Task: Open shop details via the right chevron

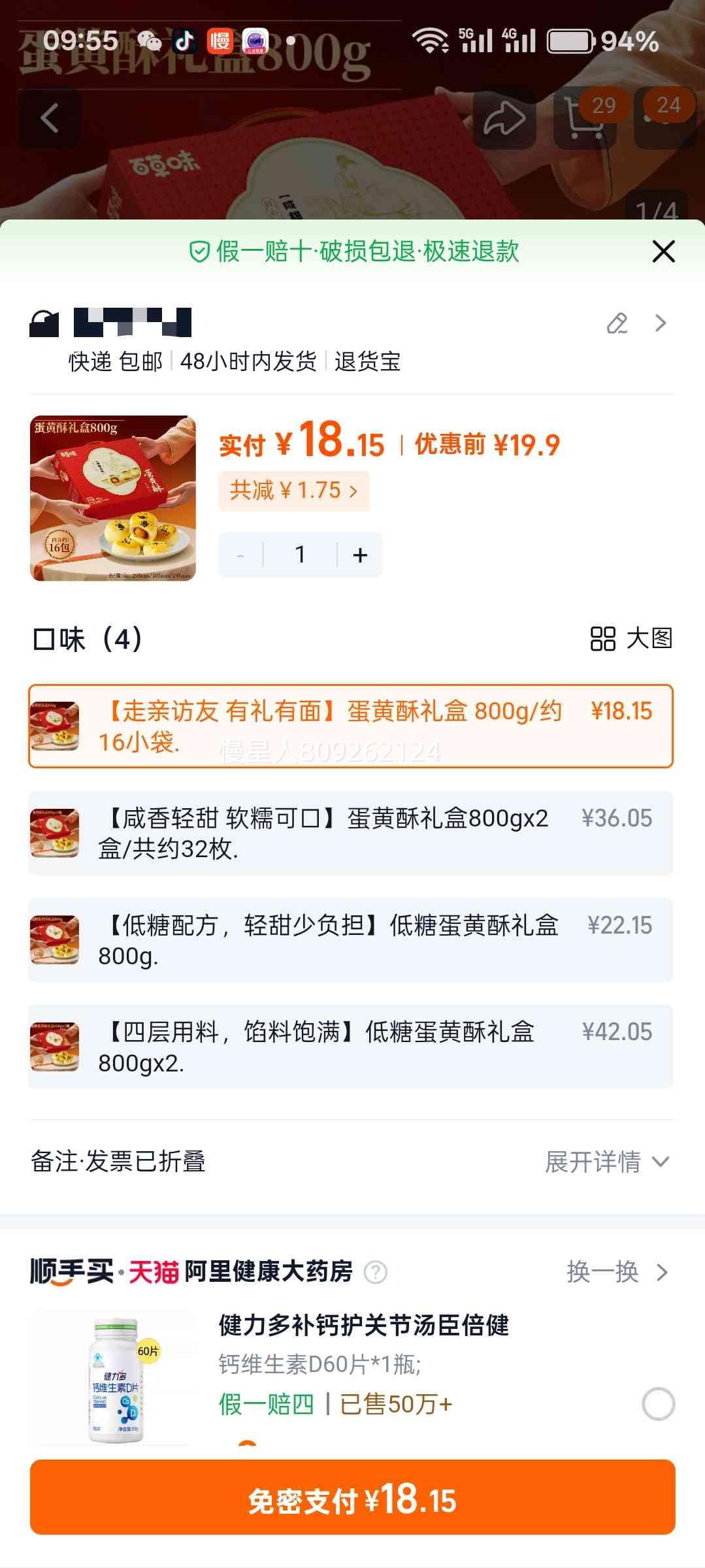Action: coord(660,323)
